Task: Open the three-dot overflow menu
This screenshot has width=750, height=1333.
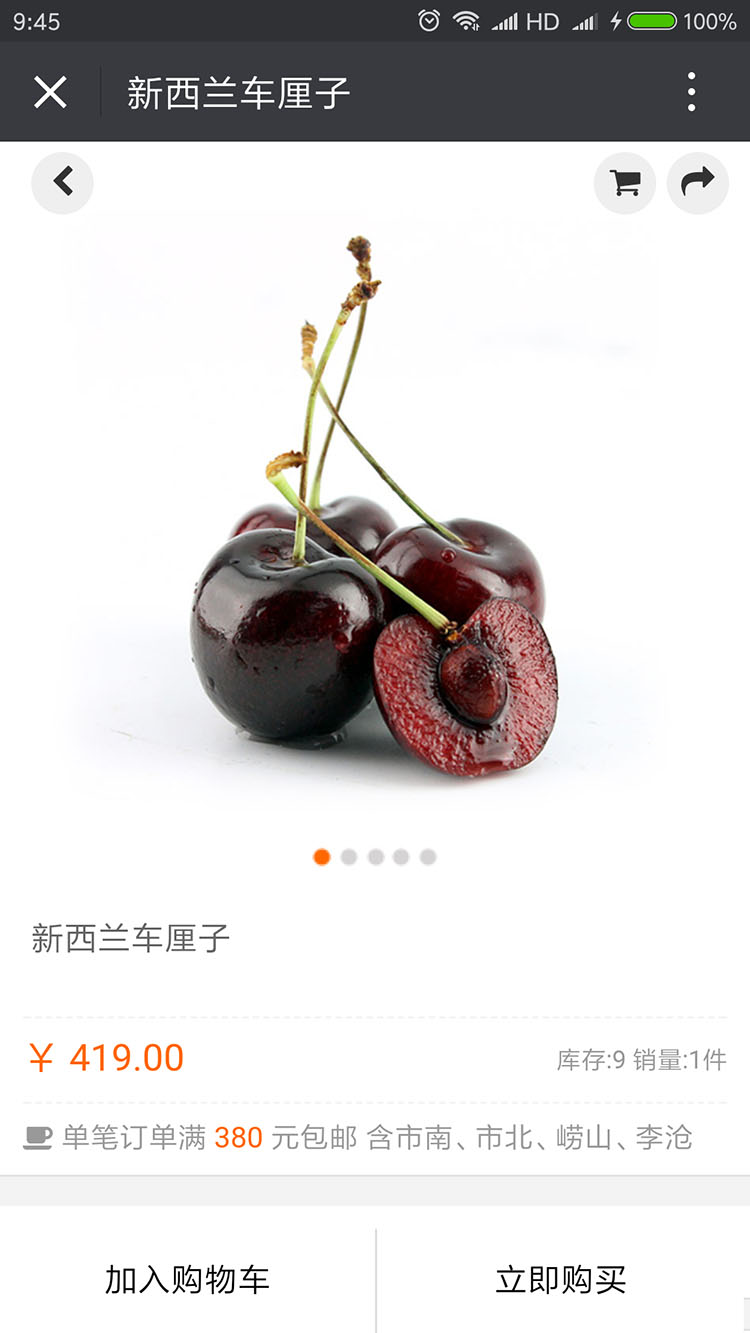Action: coord(691,91)
